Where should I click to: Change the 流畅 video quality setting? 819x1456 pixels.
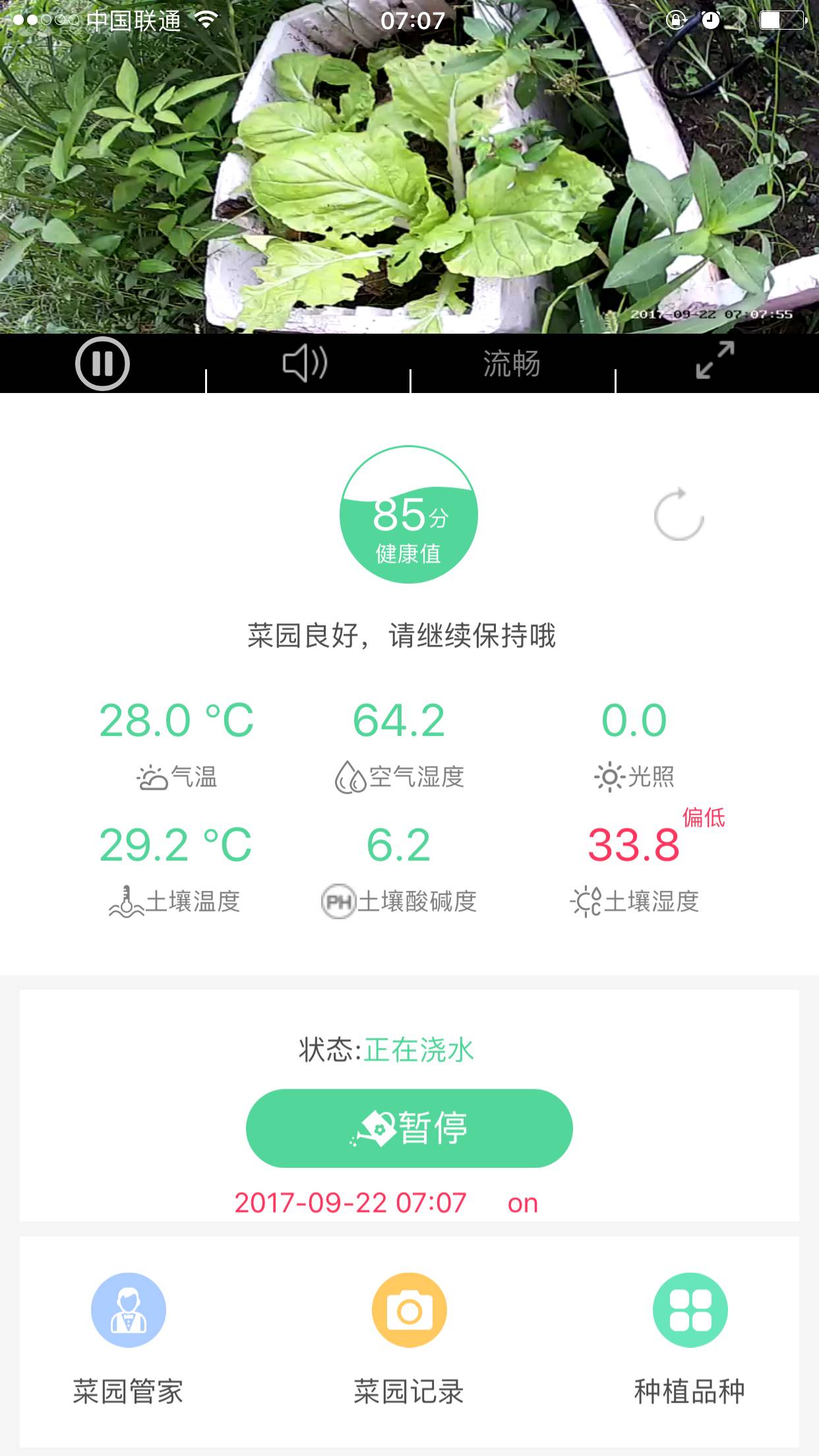click(x=512, y=364)
